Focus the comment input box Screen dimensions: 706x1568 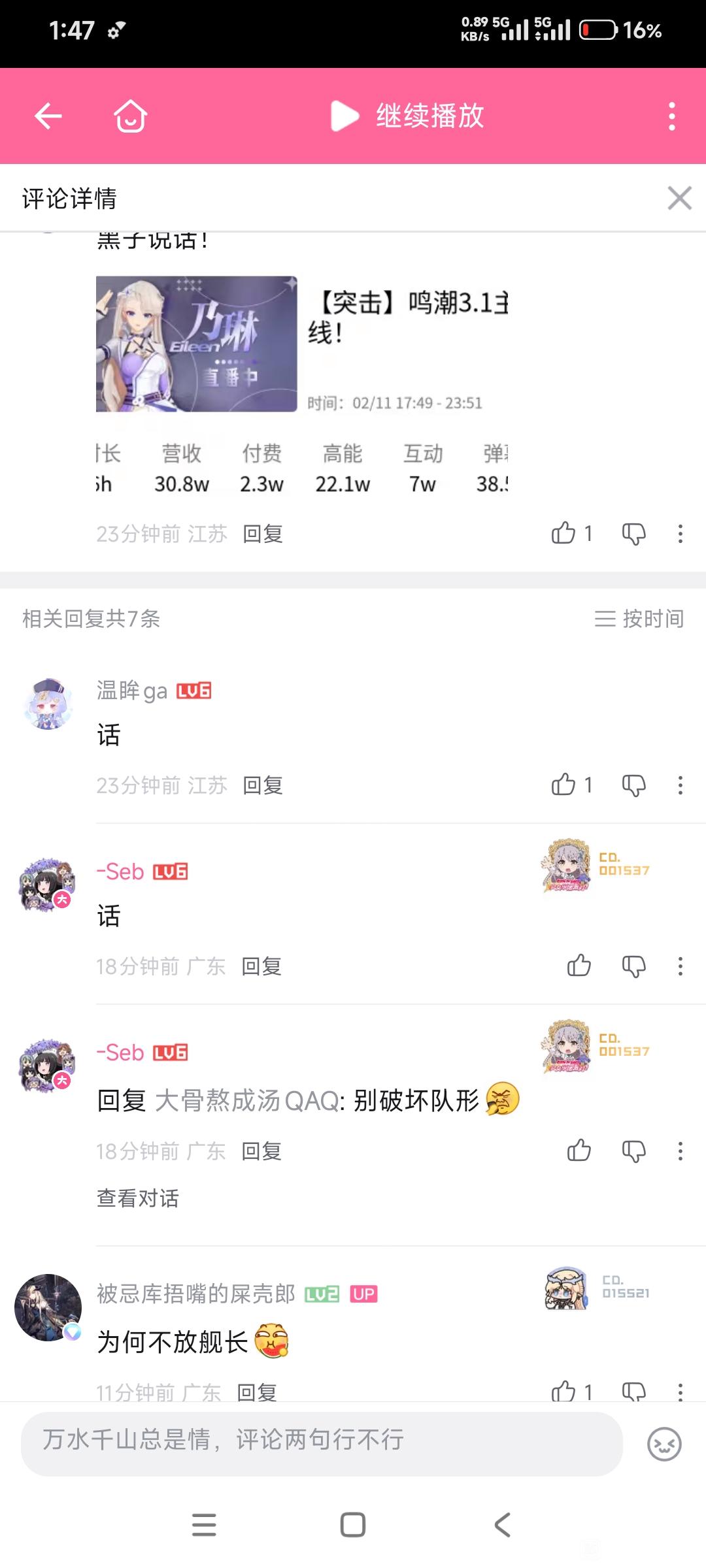320,1443
